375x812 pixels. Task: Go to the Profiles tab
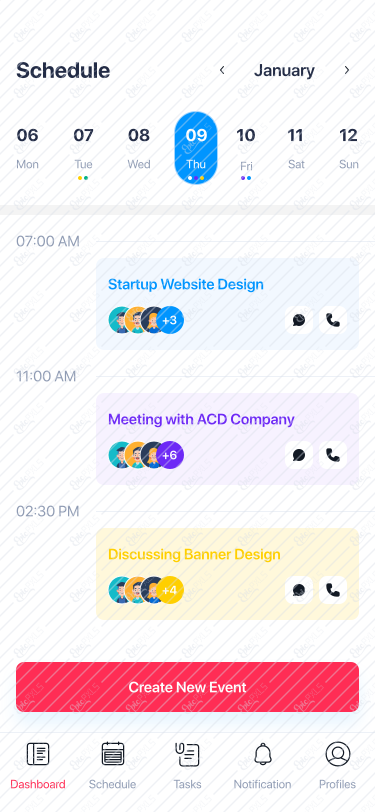[338, 765]
